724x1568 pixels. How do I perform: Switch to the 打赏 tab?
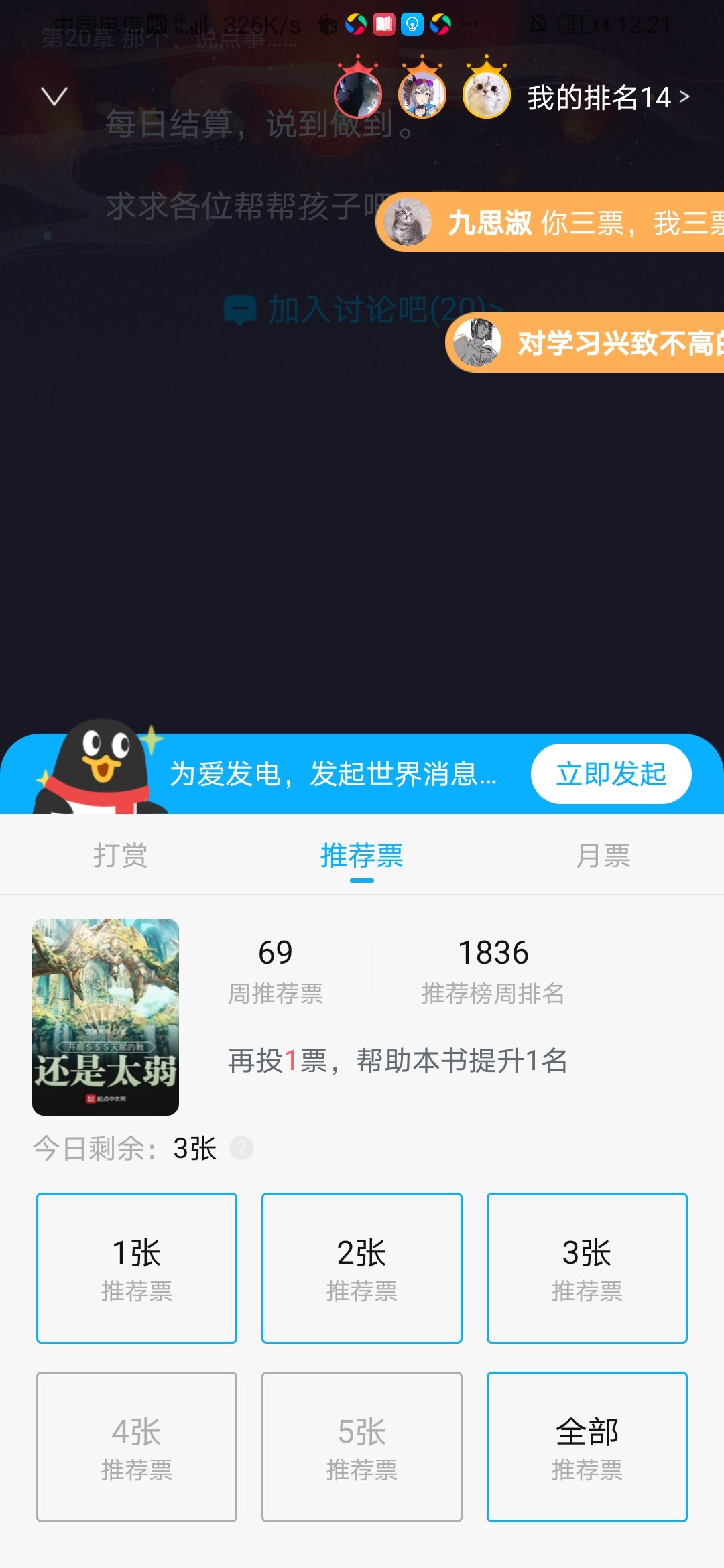pos(120,856)
